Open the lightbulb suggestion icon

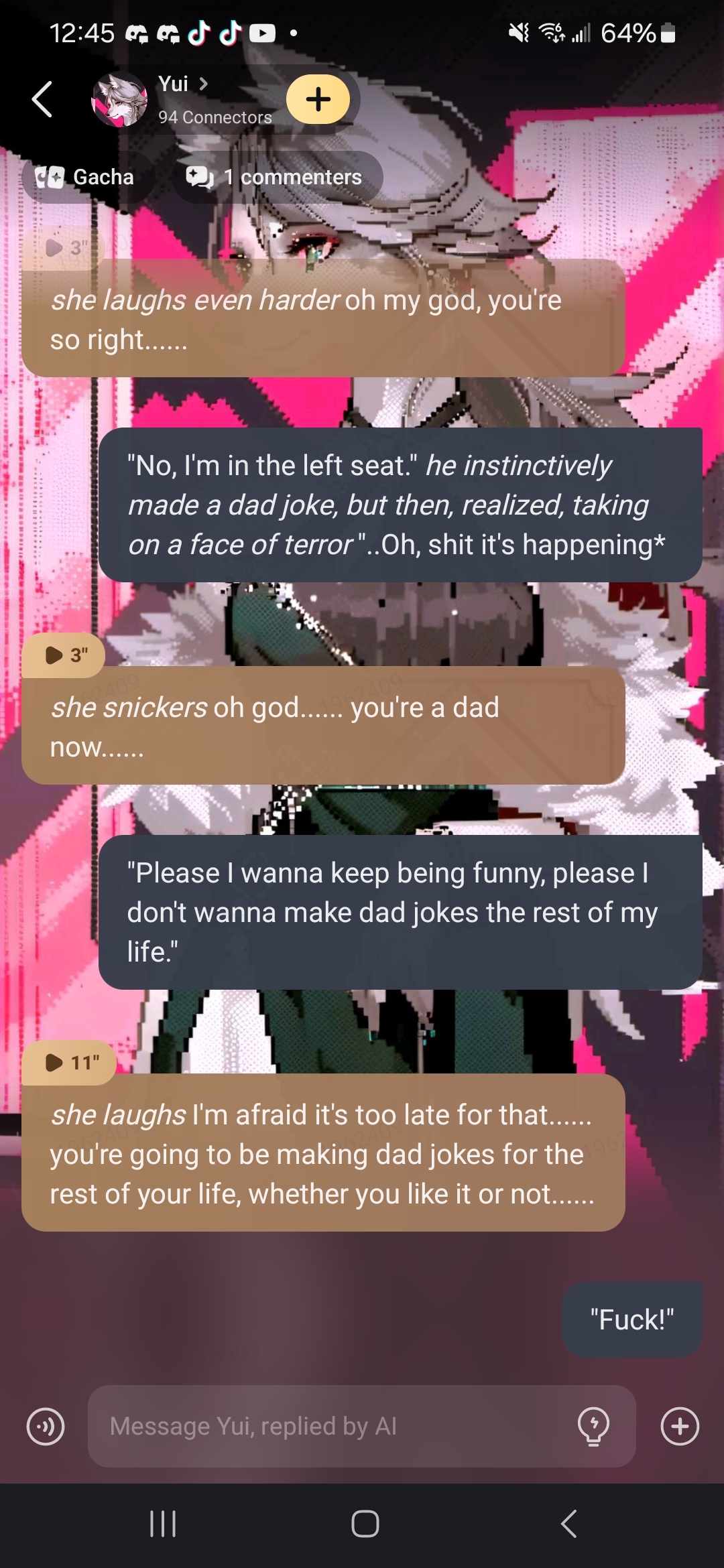(593, 1426)
